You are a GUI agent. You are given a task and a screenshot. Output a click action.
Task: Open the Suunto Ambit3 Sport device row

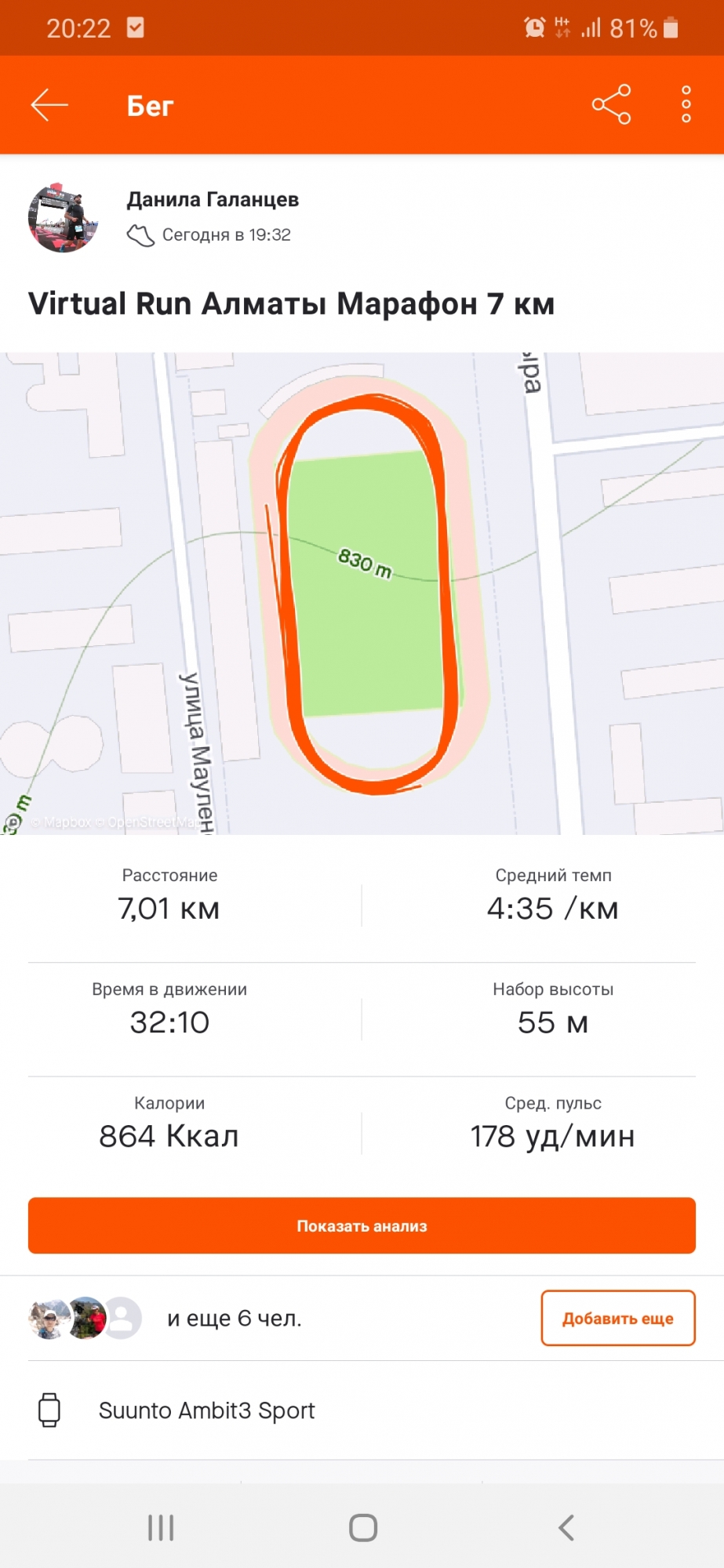[206, 1410]
